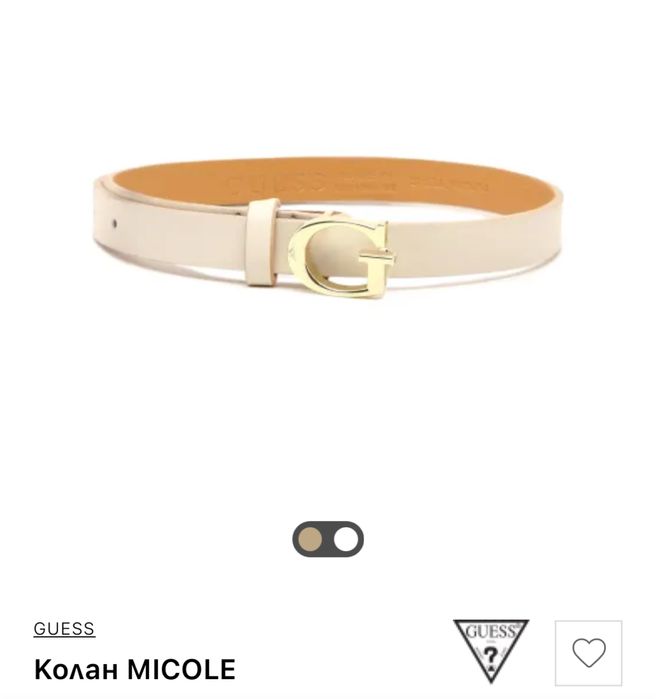Image resolution: width=656 pixels, height=699 pixels.
Task: Open the underlined GUESS brand link
Action: coord(64,629)
